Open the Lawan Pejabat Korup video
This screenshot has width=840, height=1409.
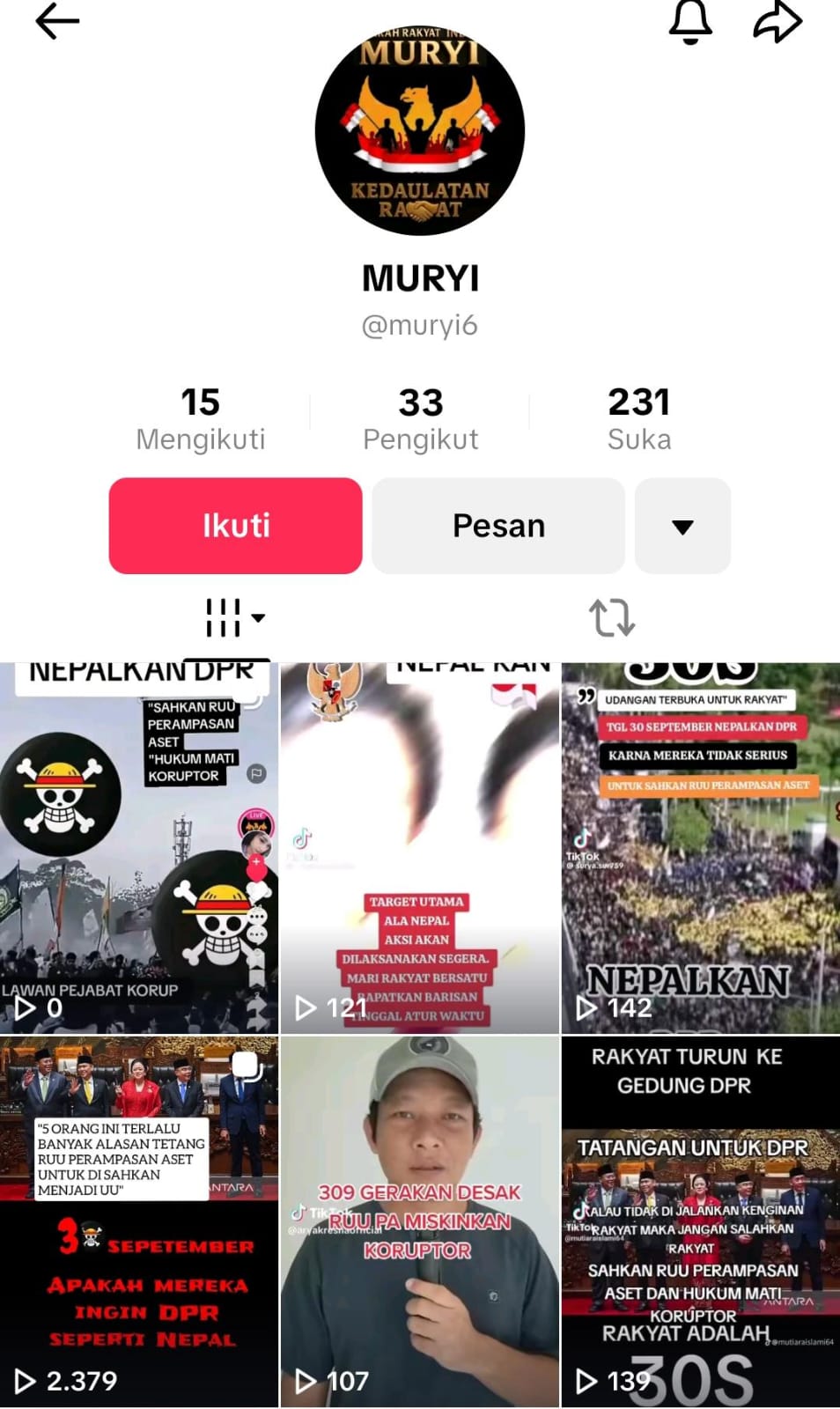pyautogui.click(x=139, y=848)
